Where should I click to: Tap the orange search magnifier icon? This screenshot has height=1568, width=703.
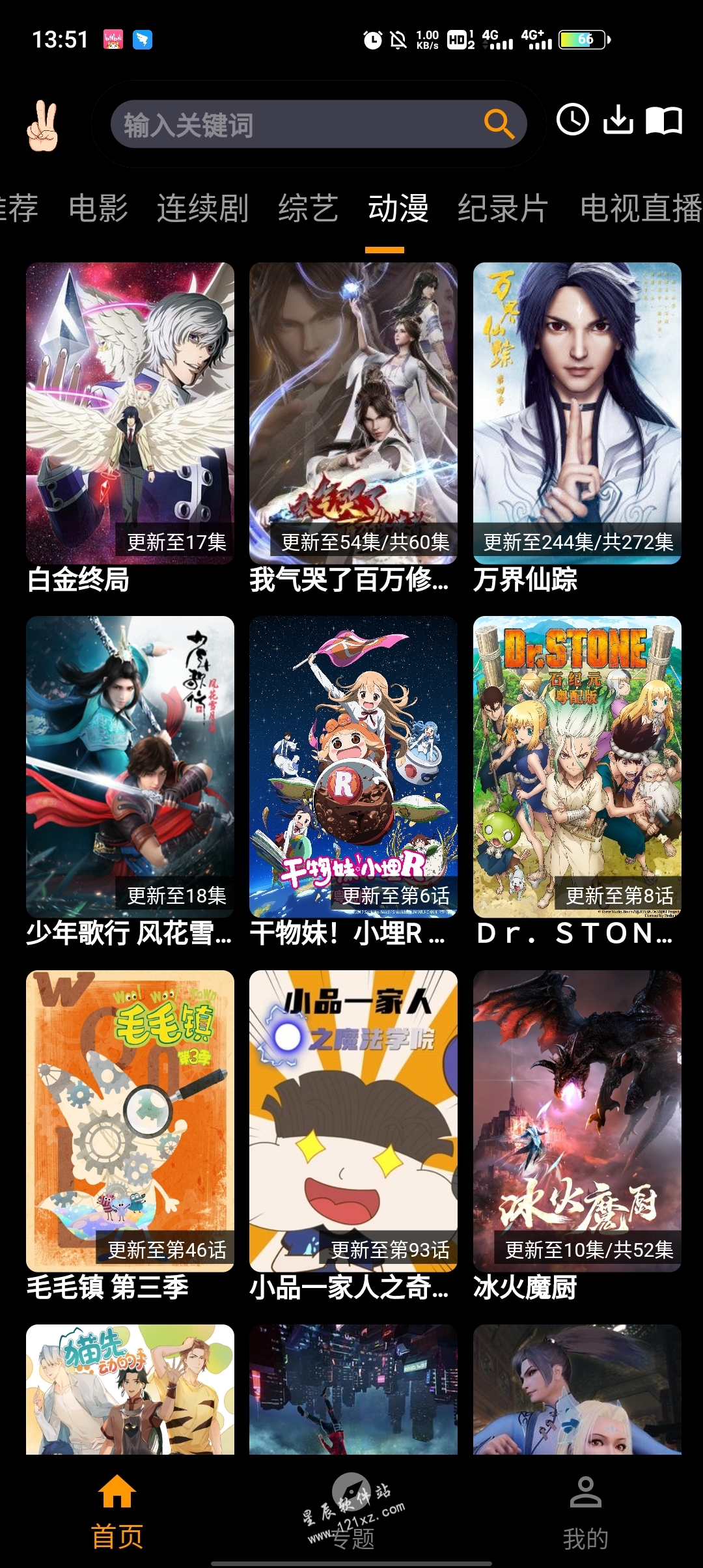point(499,124)
